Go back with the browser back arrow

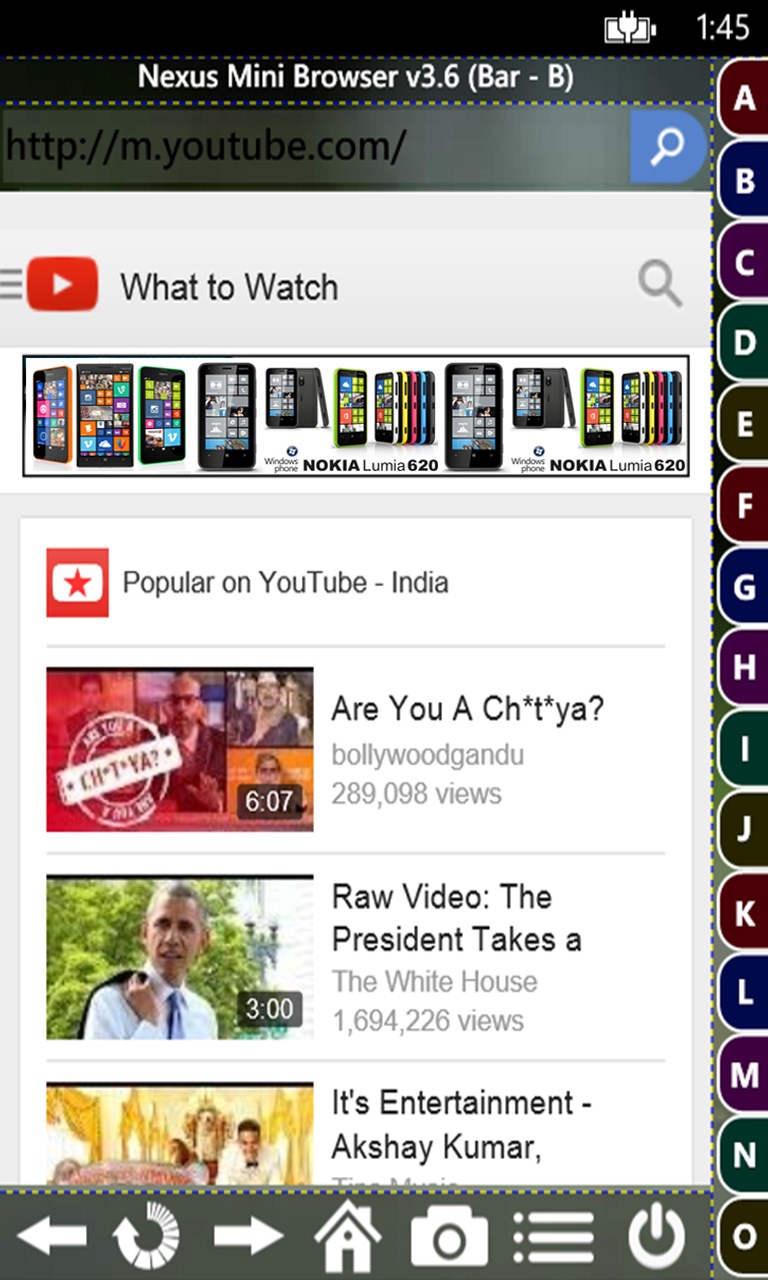(51, 1236)
